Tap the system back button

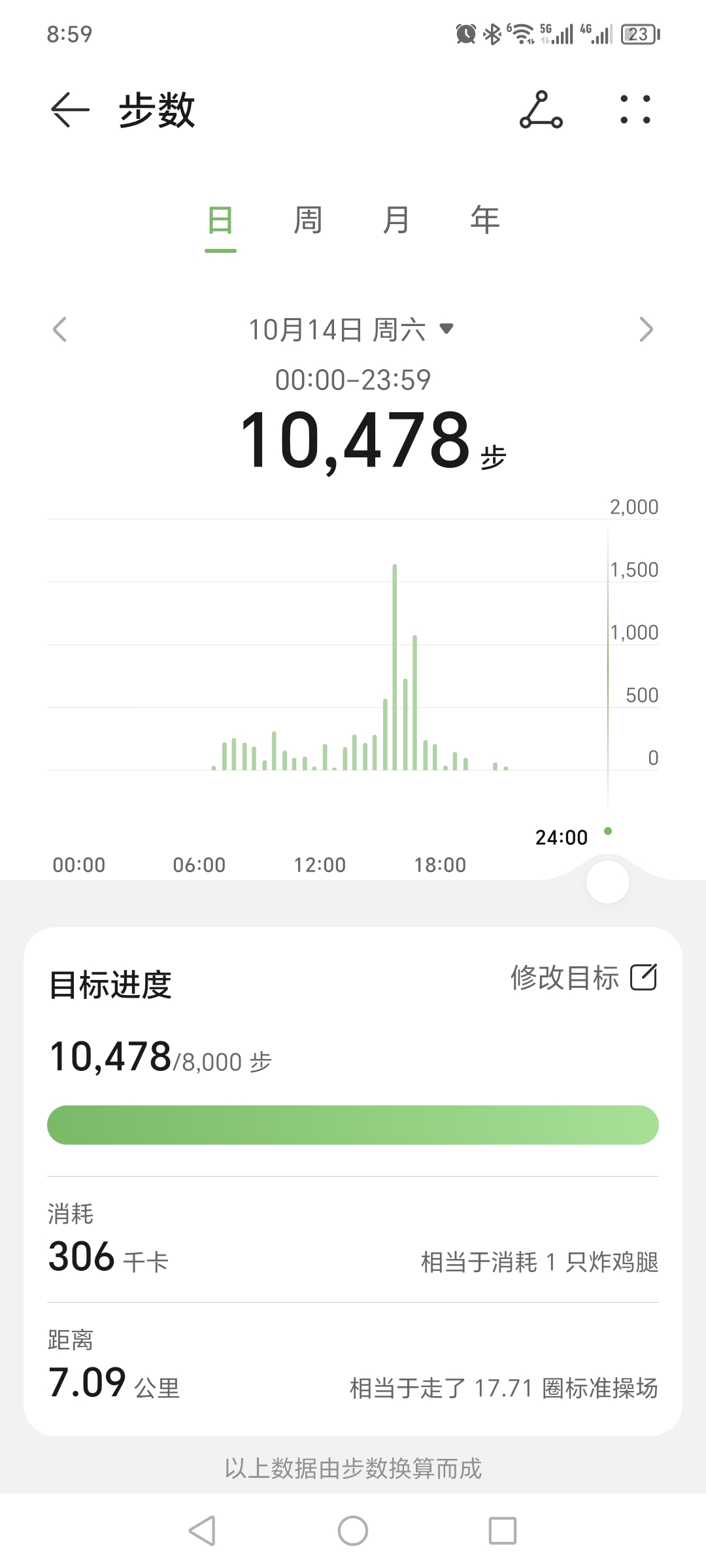tap(202, 1530)
